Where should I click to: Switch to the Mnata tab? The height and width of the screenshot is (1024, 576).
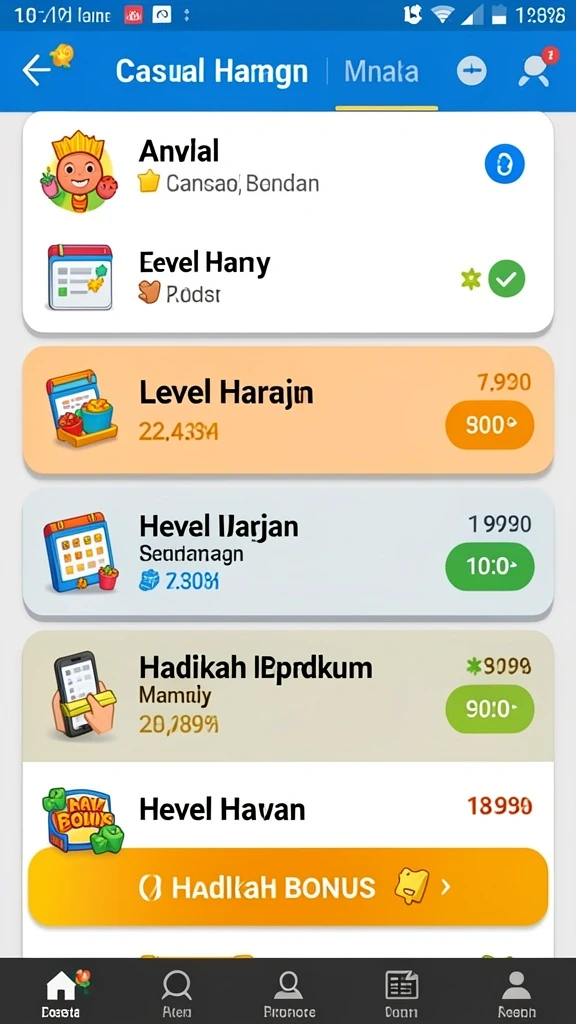click(381, 71)
